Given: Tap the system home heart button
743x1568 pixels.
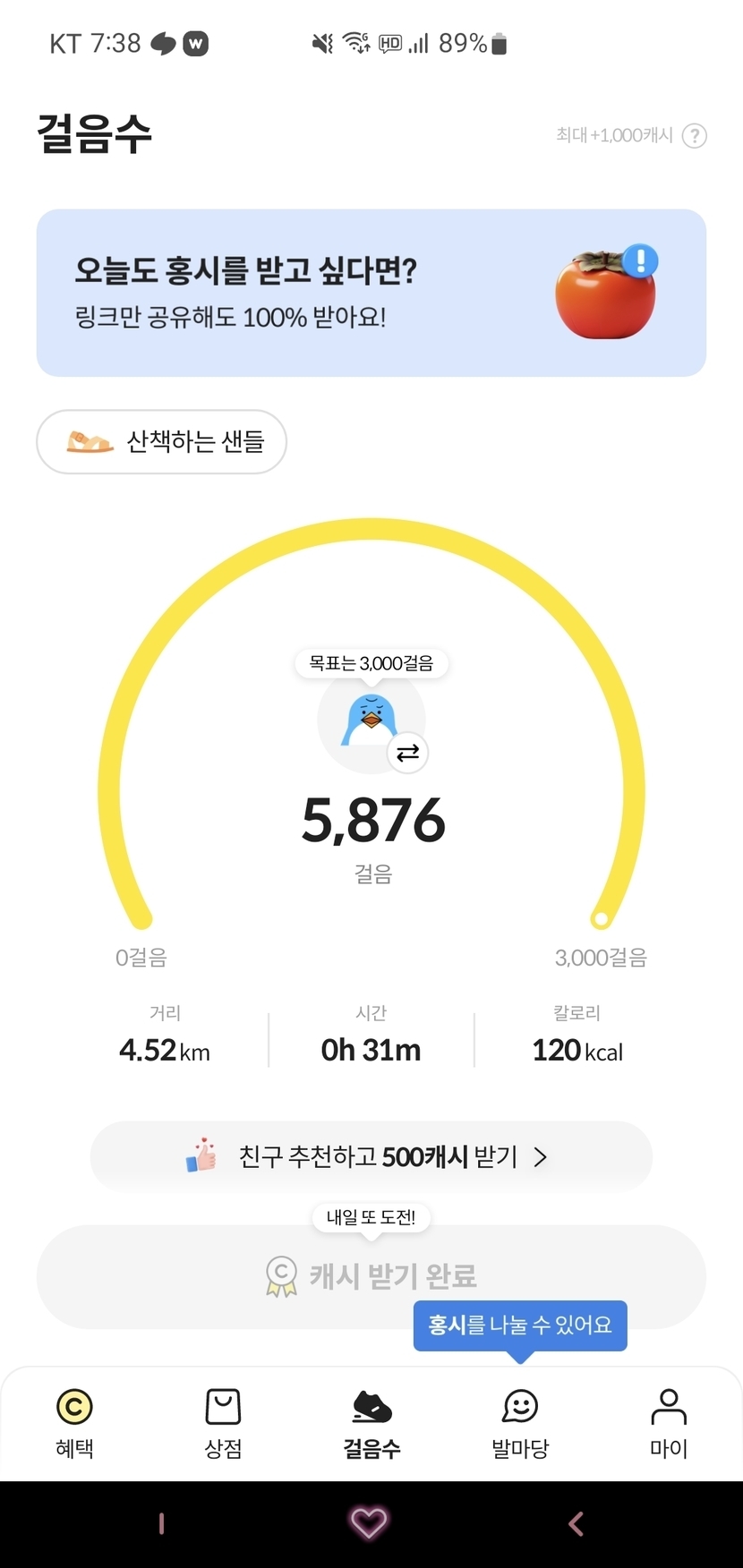Looking at the screenshot, I should tap(368, 1522).
